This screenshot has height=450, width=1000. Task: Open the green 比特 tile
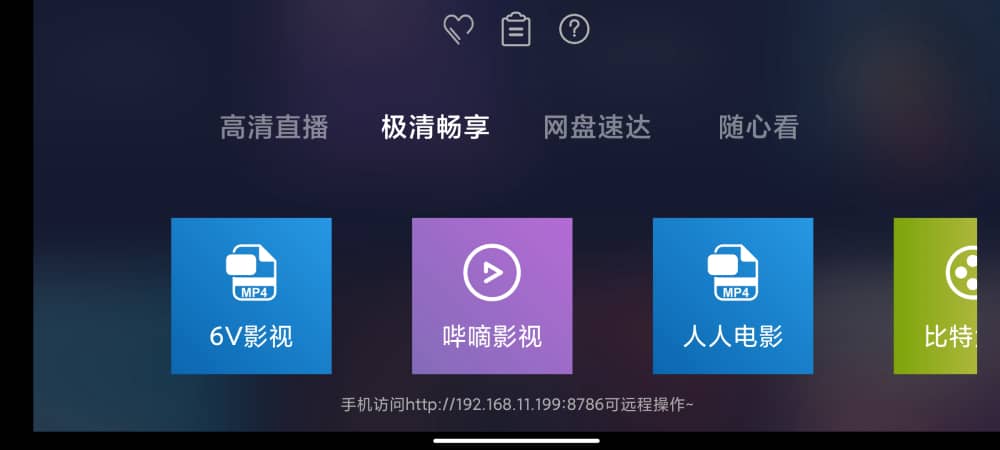936,296
